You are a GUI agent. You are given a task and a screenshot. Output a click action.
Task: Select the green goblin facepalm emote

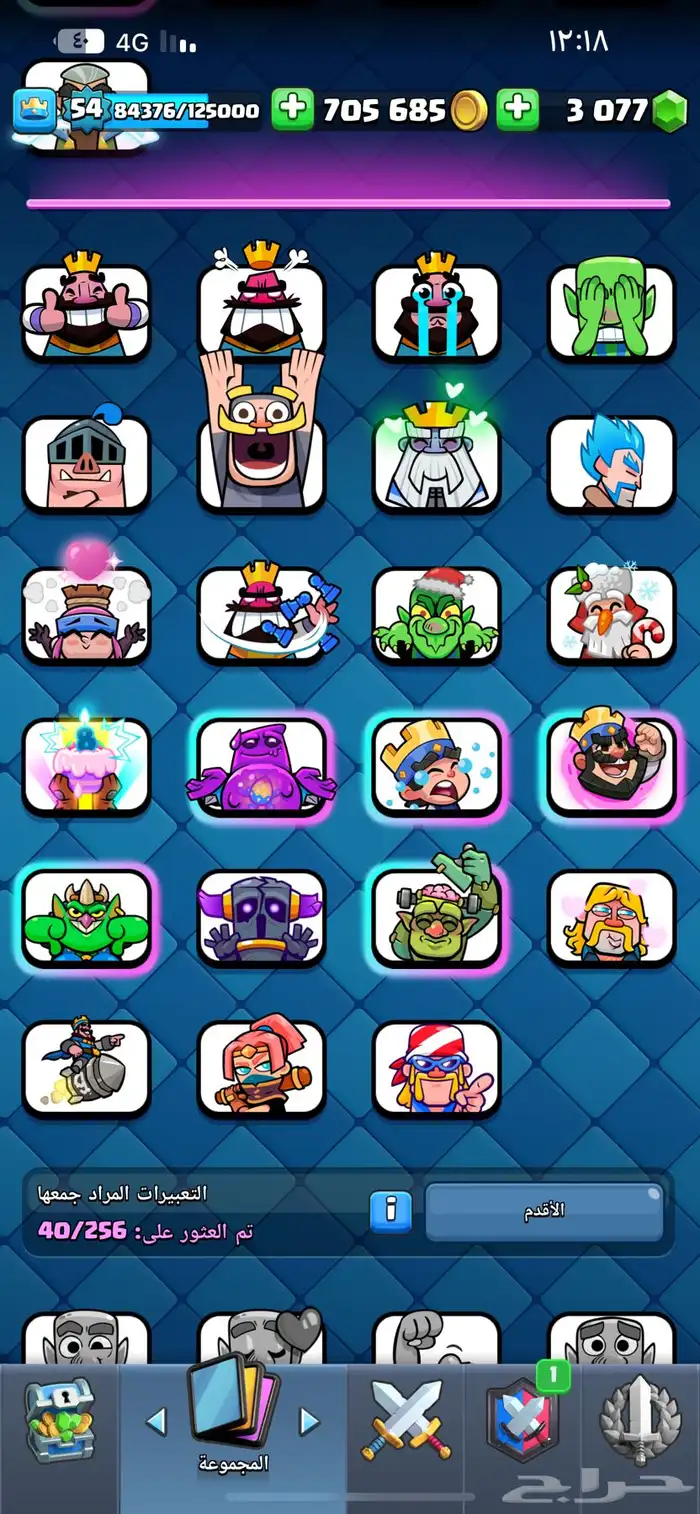(x=611, y=311)
